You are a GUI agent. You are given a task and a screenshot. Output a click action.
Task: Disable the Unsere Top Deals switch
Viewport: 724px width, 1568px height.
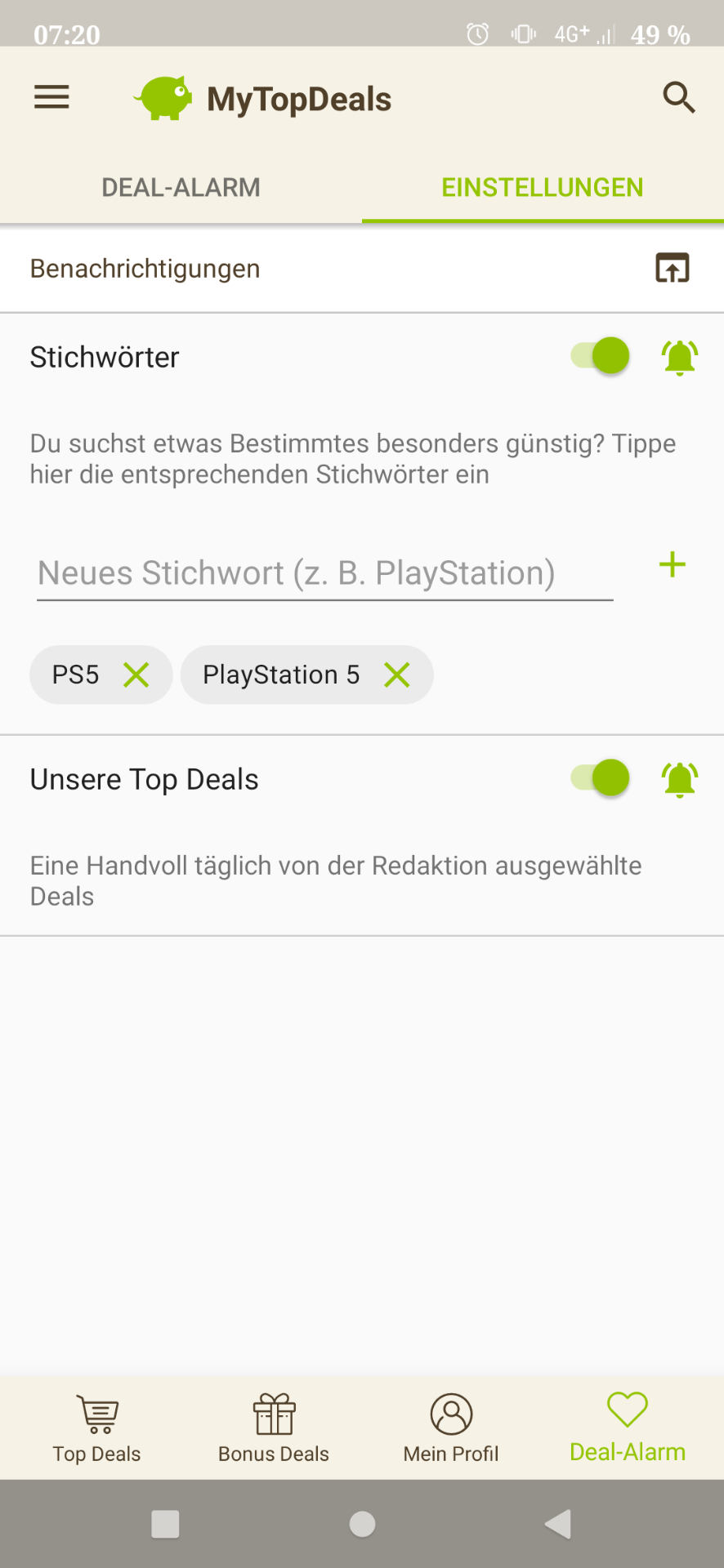tap(601, 777)
